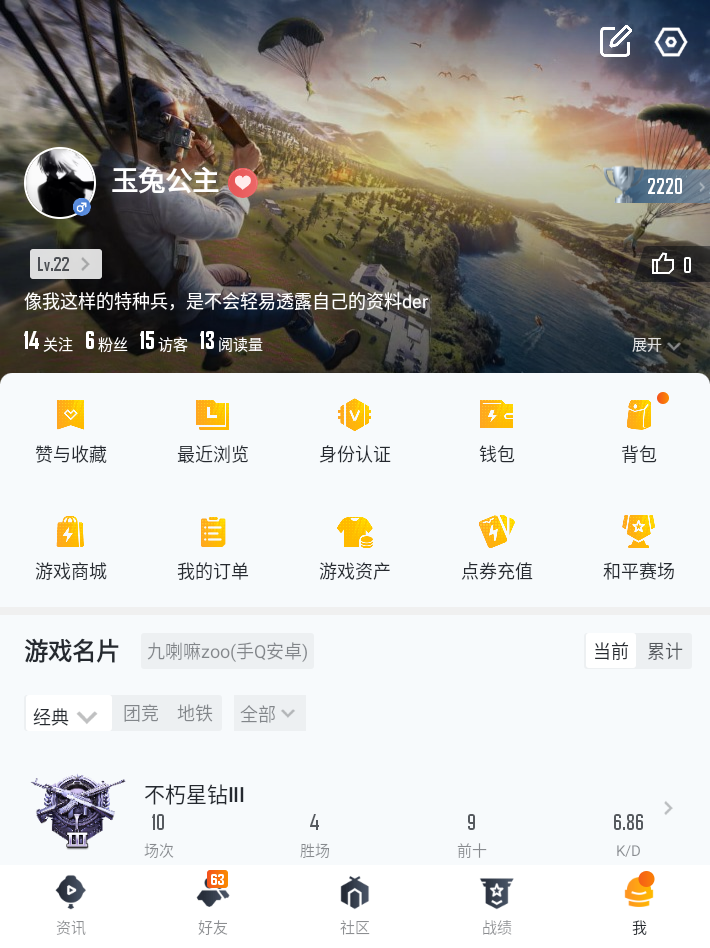Switch to the 社区 tab

coord(355,903)
